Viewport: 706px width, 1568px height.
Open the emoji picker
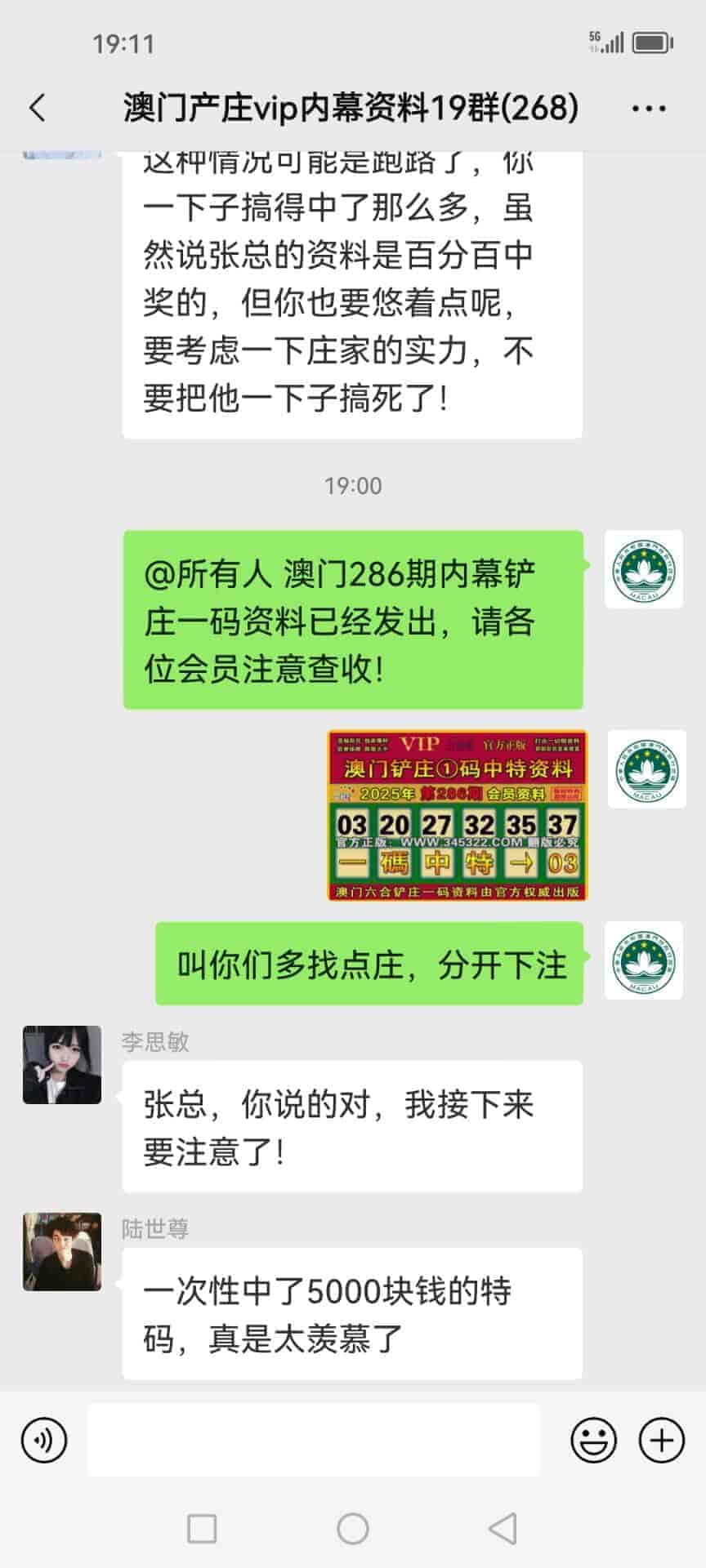(x=593, y=1440)
